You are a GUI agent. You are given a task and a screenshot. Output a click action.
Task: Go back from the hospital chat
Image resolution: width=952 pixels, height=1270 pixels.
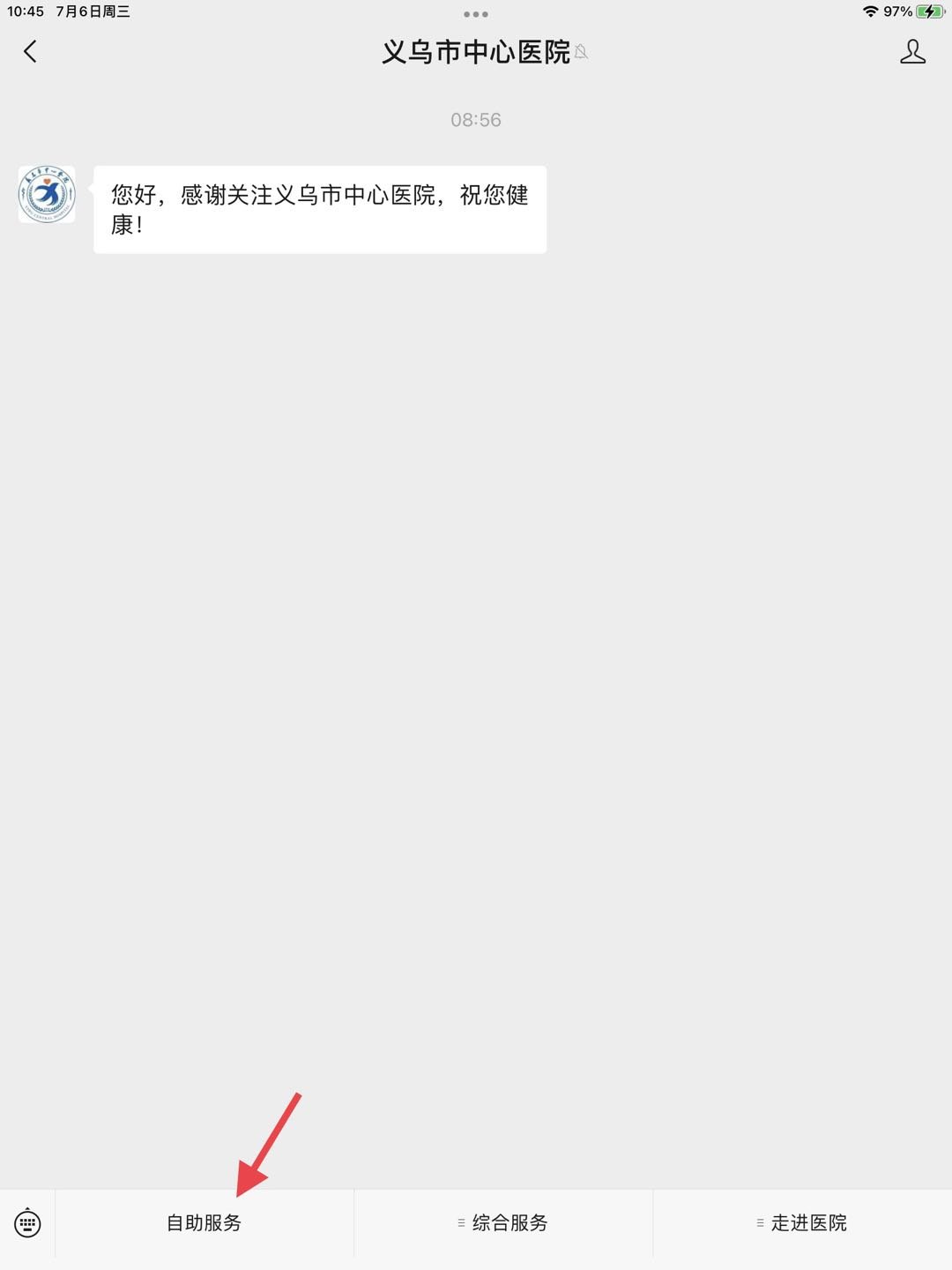(x=30, y=52)
